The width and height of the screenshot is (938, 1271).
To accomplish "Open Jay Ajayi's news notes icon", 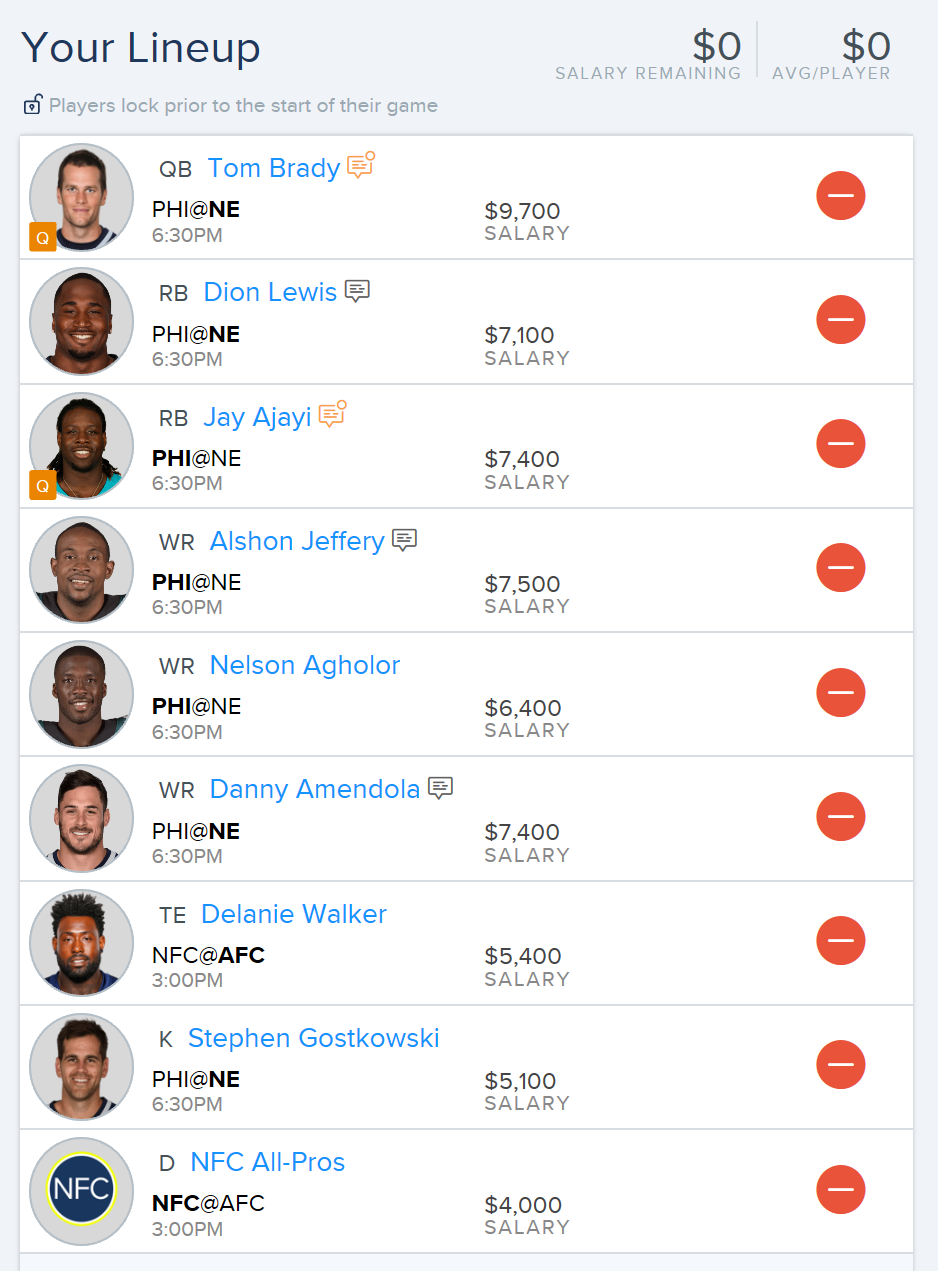I will click(x=333, y=414).
